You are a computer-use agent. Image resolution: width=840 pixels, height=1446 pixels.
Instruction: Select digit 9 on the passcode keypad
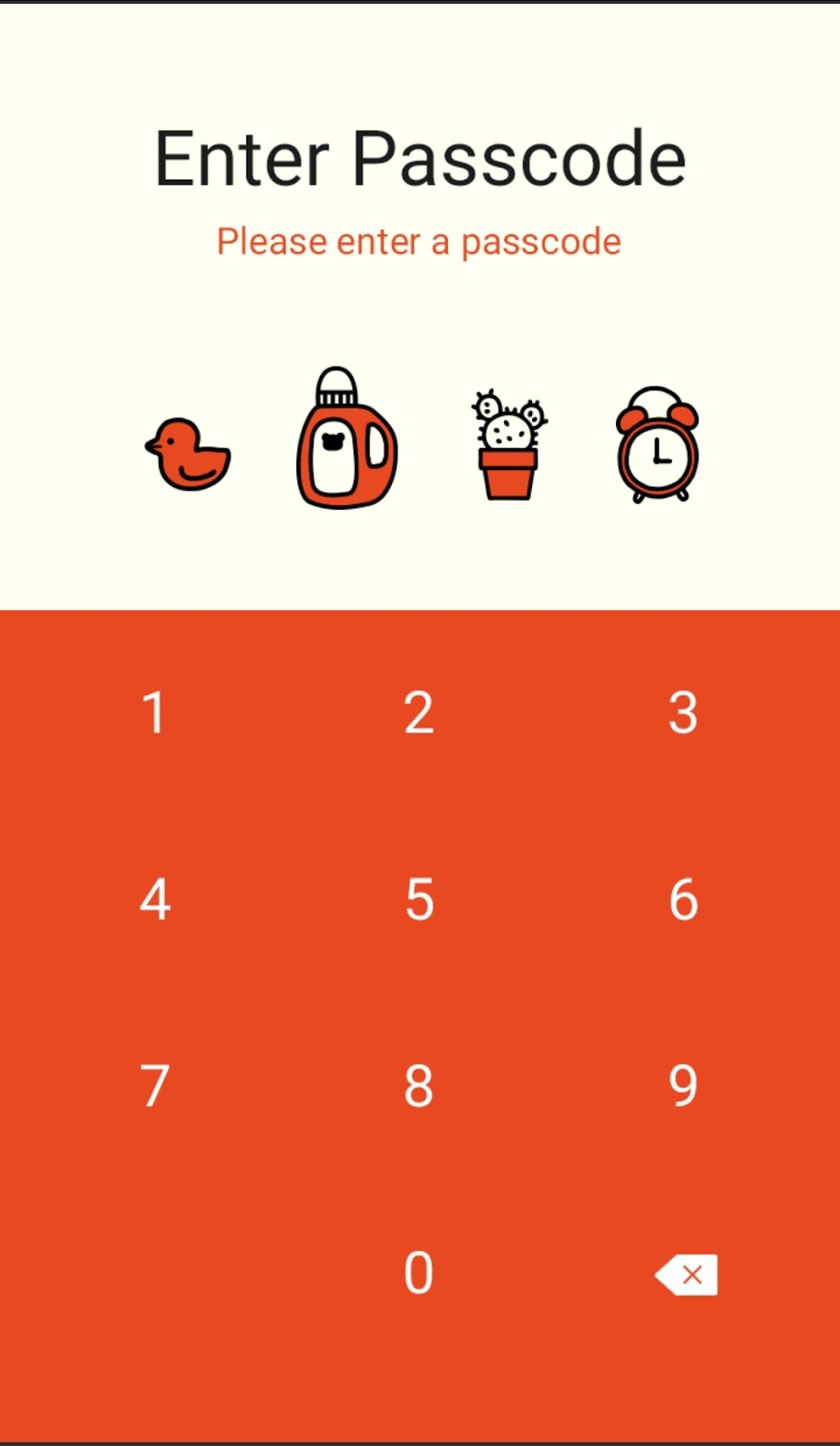click(x=683, y=1086)
